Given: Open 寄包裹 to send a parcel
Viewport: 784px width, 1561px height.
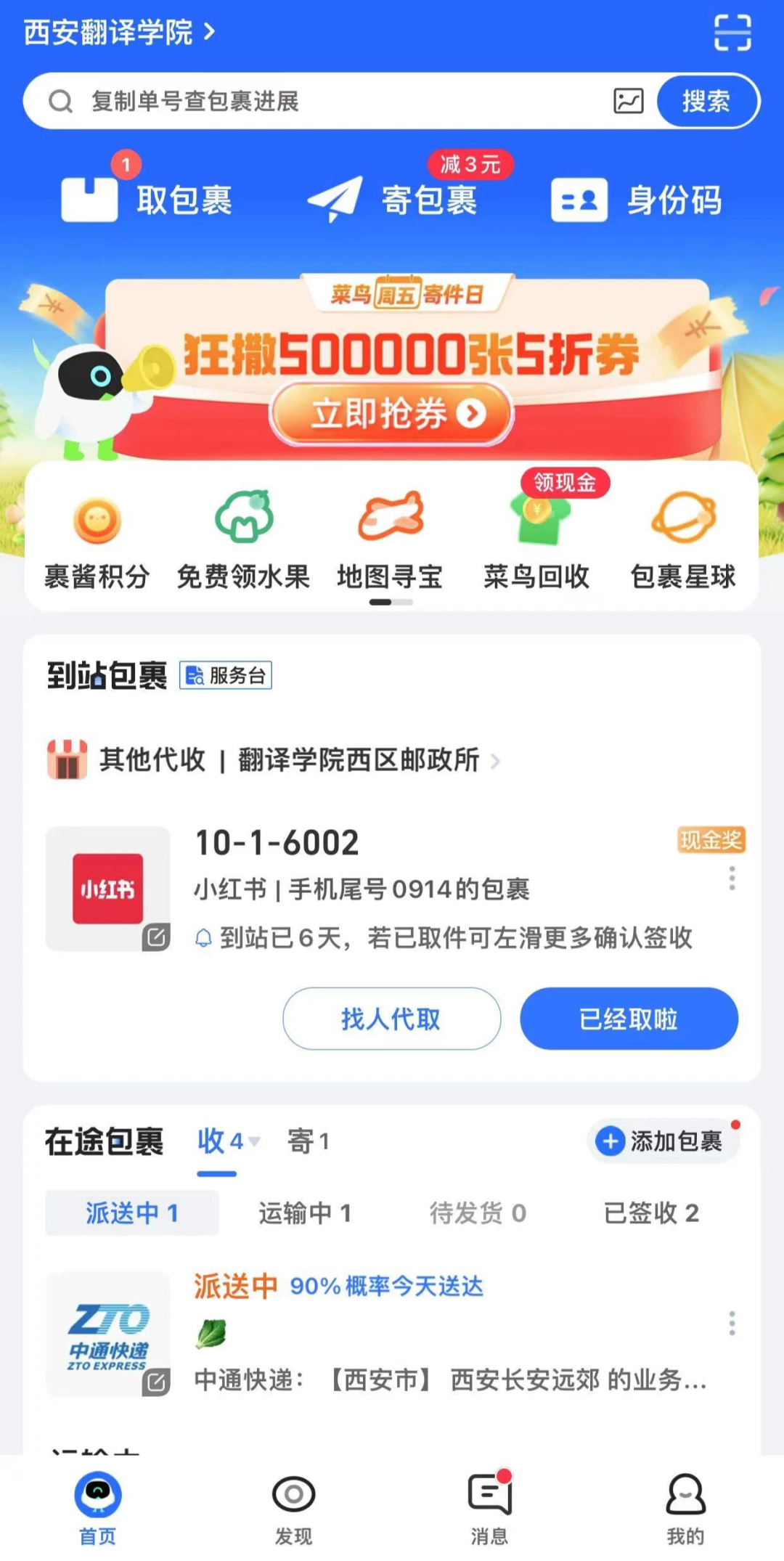Looking at the screenshot, I should [393, 200].
